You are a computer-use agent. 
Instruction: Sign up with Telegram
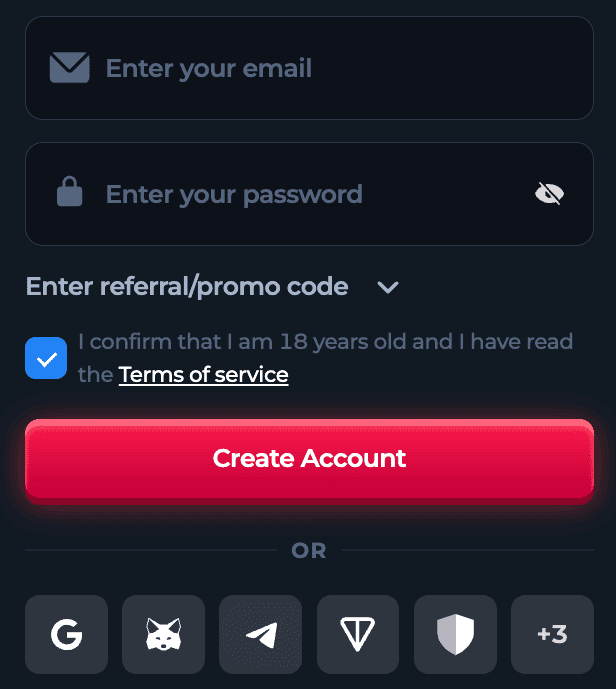[x=260, y=634]
